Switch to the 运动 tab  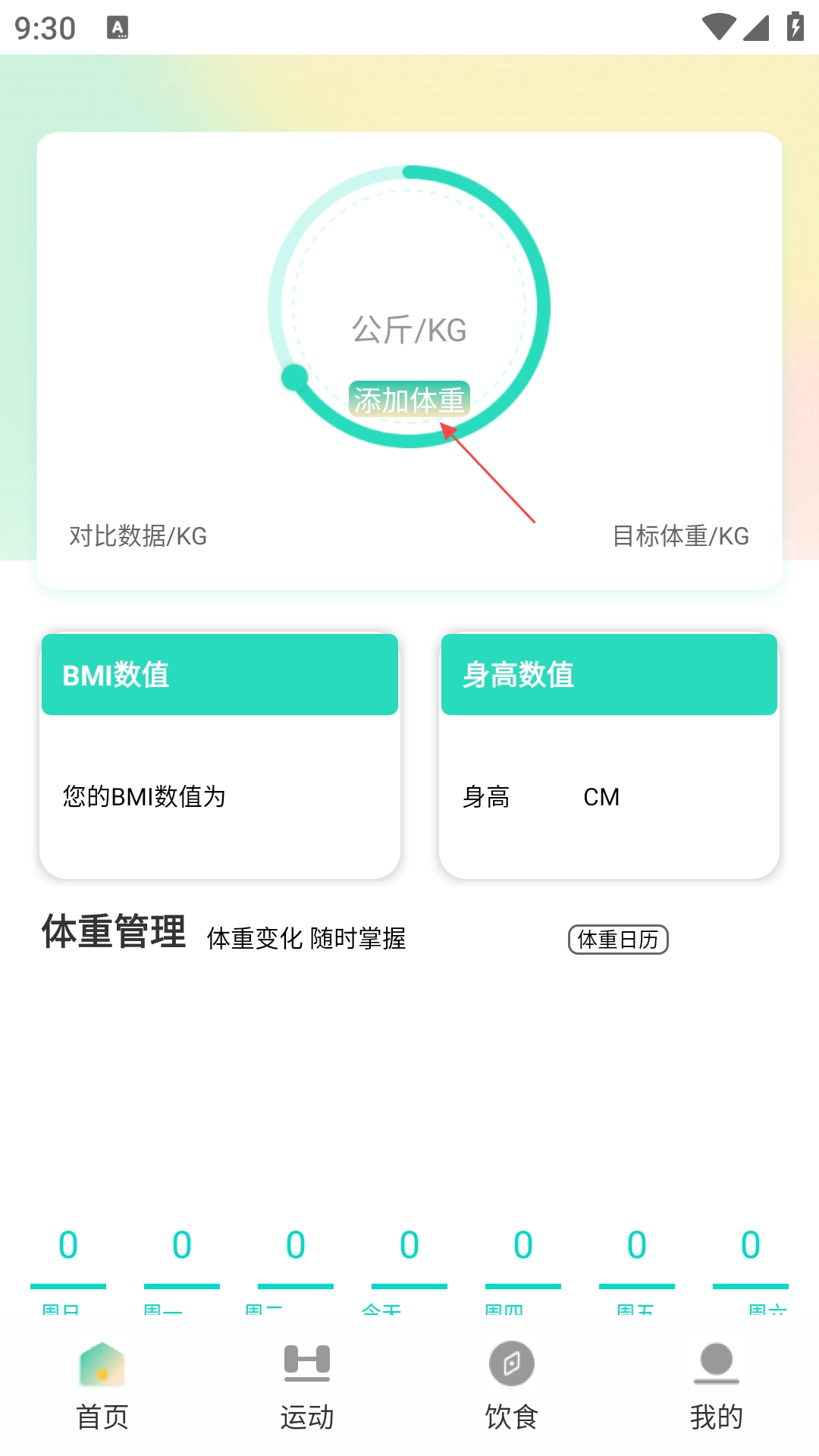307,1385
